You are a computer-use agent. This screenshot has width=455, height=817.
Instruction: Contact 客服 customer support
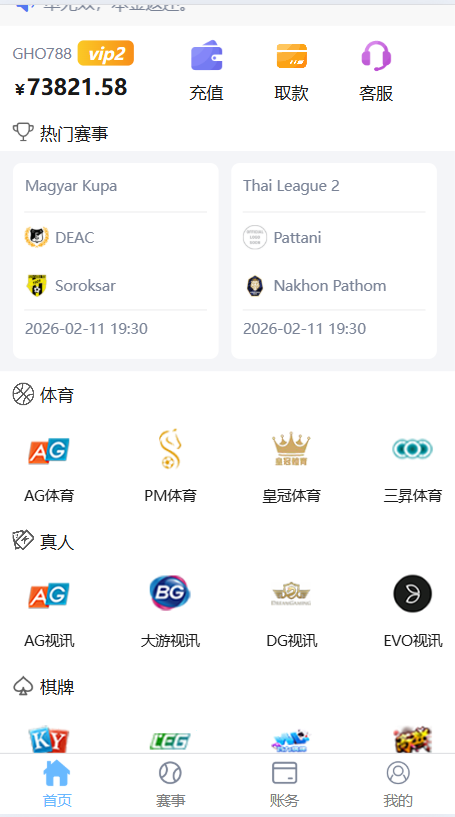376,71
